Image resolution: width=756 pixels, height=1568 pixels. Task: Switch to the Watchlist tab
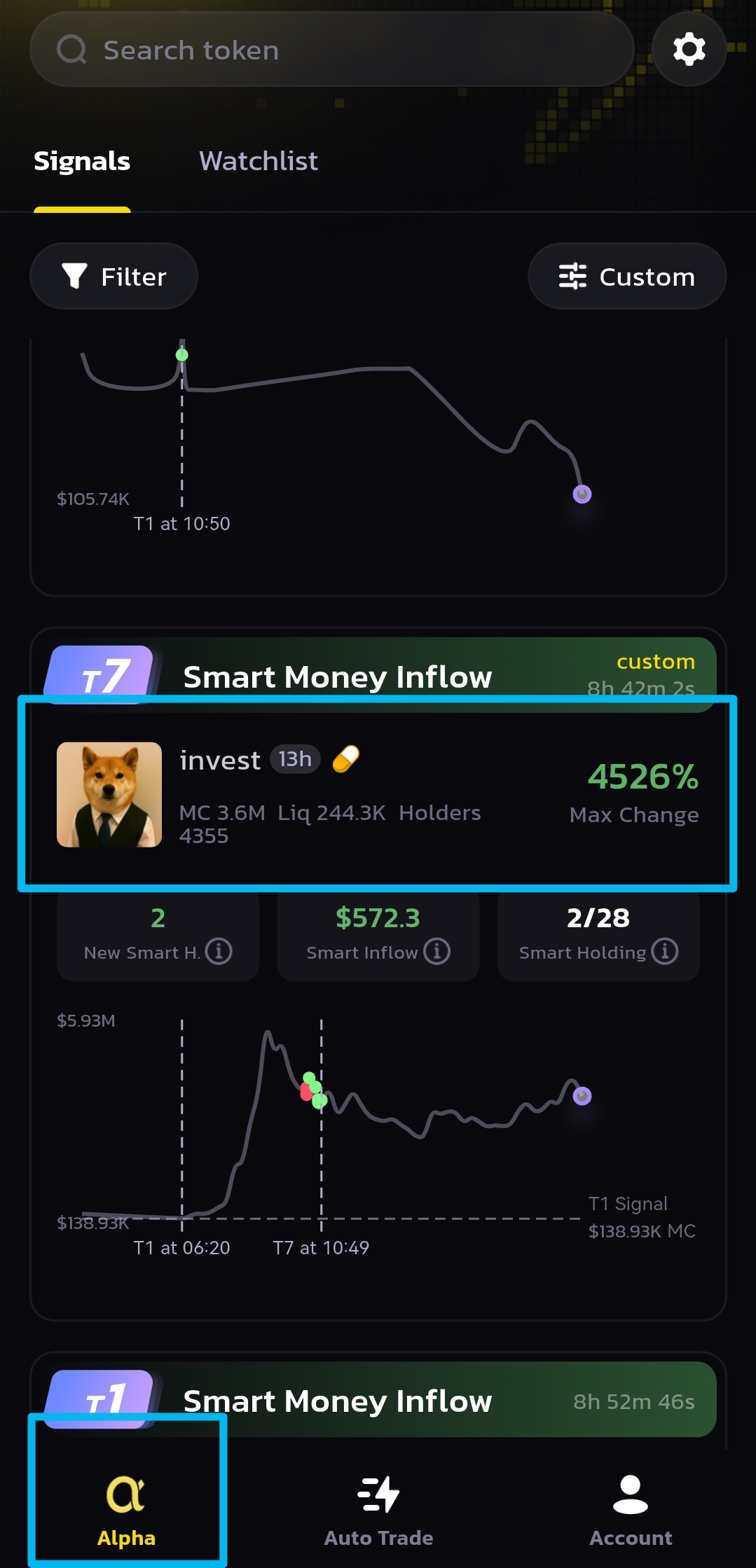point(258,161)
